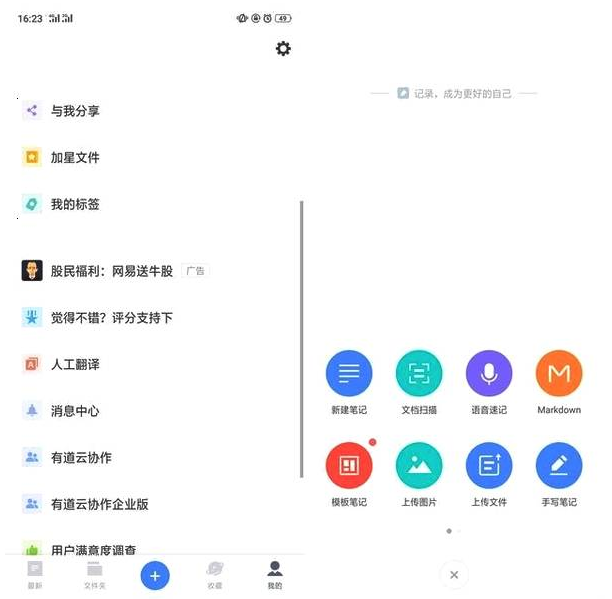Open the settings gear
The image size is (612, 599).
click(x=283, y=49)
